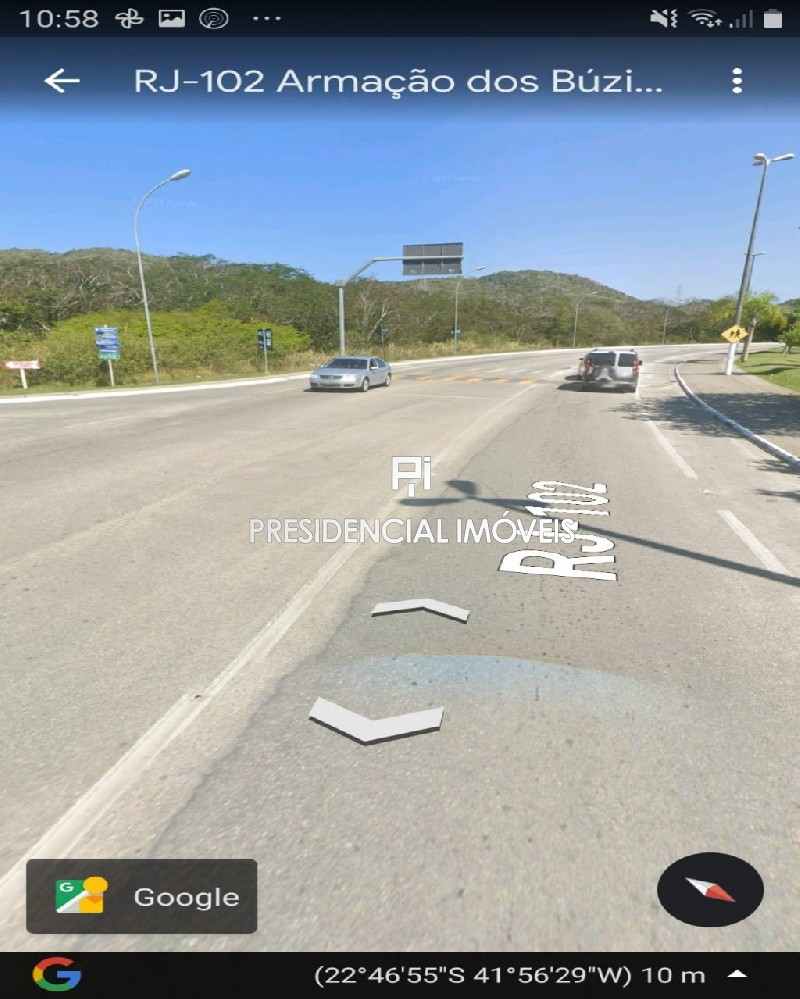800x999 pixels.
Task: Open the Google Maps button
Action: pos(142,896)
